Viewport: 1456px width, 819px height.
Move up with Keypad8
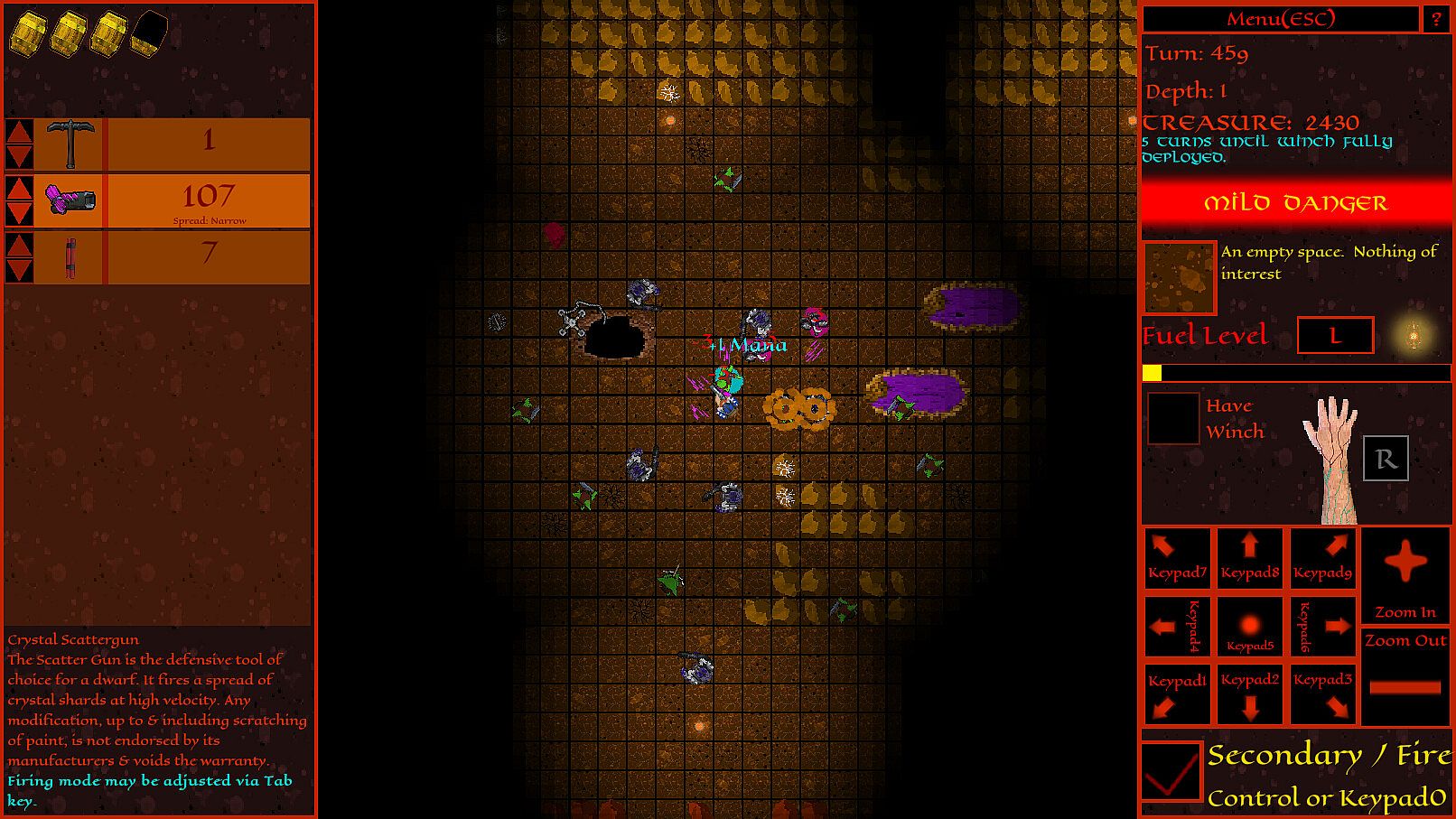(x=1249, y=558)
